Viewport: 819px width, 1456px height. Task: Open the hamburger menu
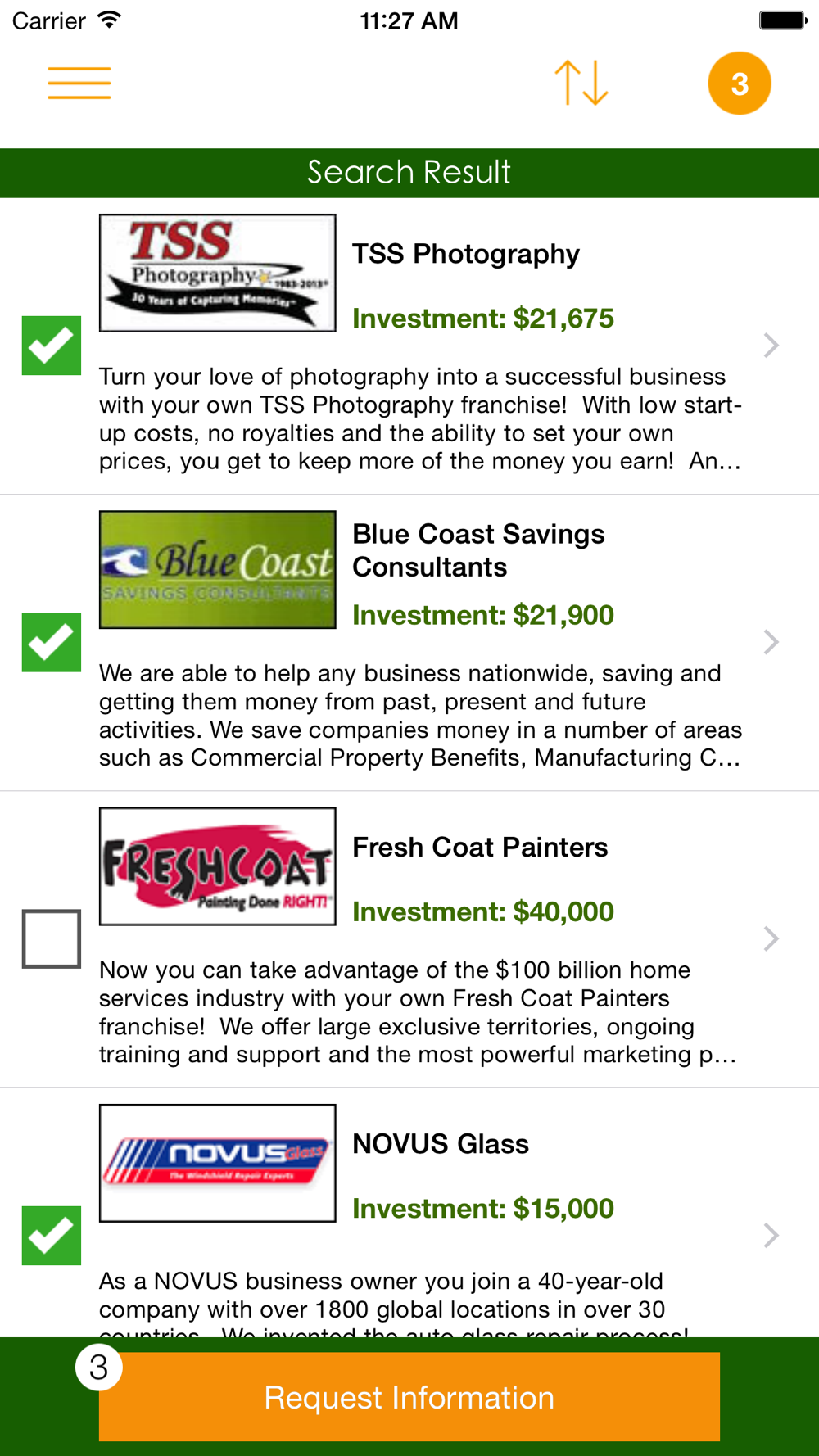click(x=79, y=84)
